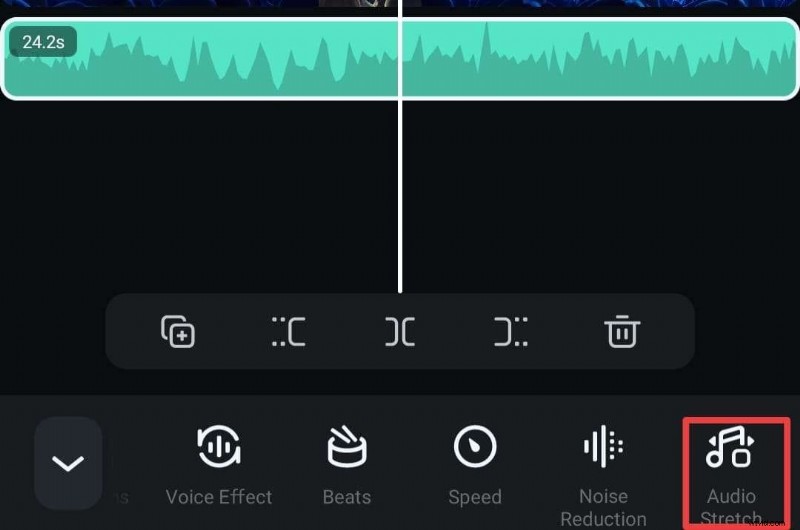Collapse the audio tools panel
The height and width of the screenshot is (530, 800).
point(68,463)
